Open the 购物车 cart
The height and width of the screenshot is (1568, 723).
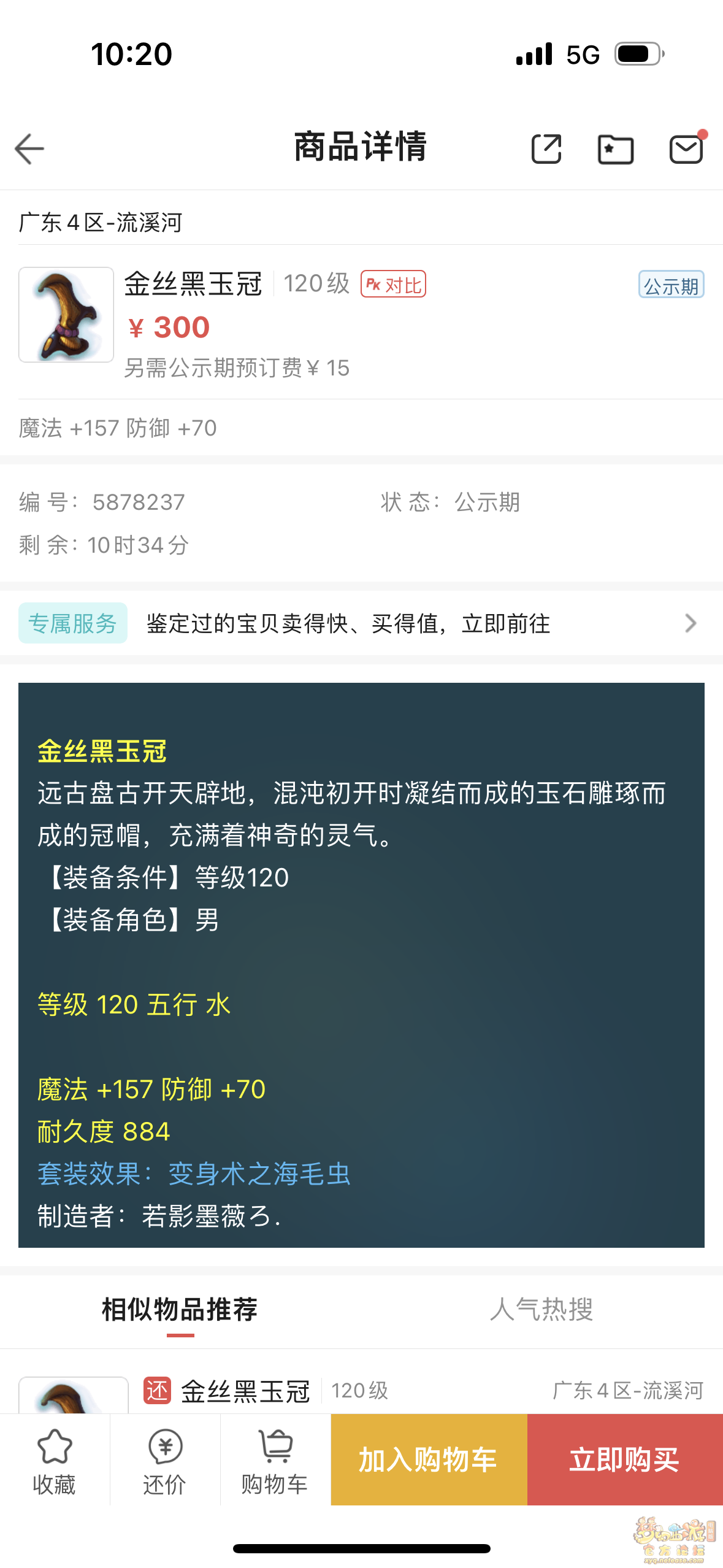pyautogui.click(x=275, y=1460)
